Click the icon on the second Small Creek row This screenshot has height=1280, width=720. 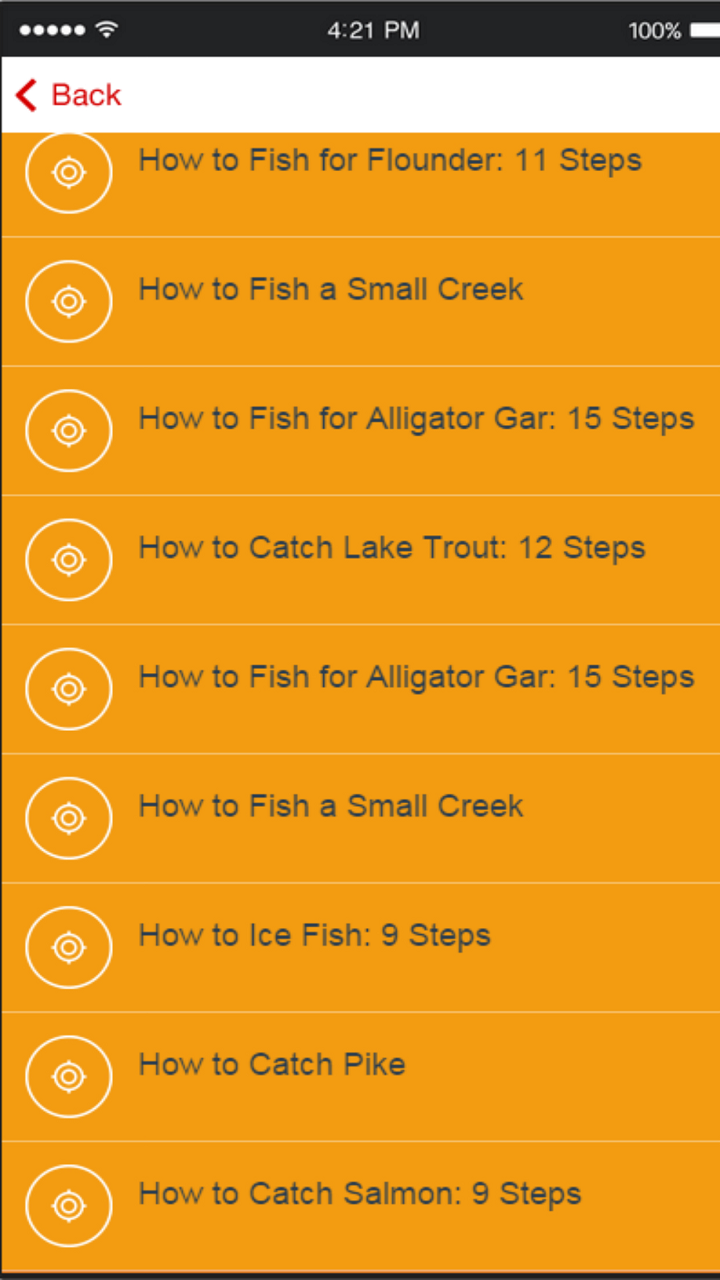pos(68,818)
